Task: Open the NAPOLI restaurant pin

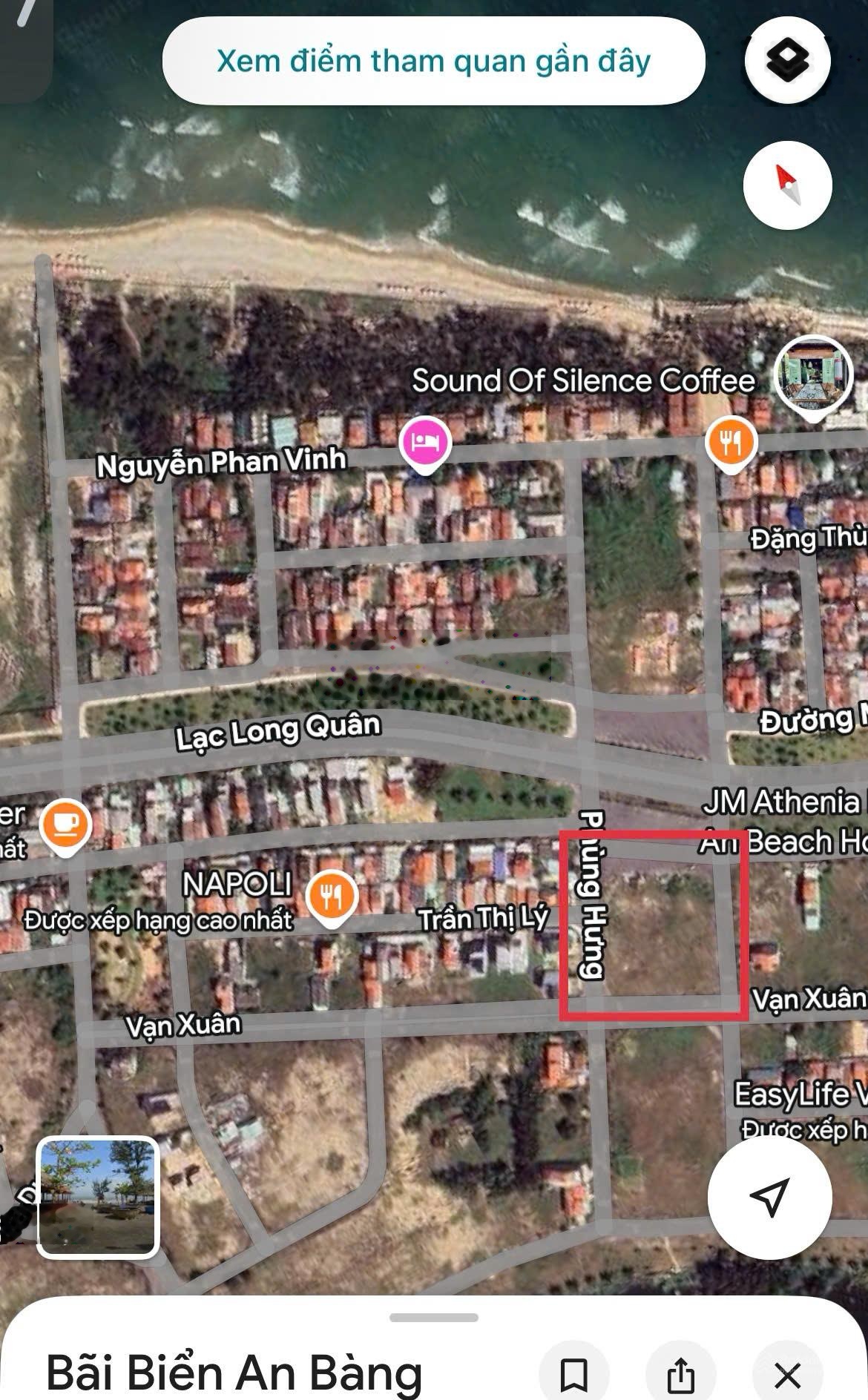Action: (332, 896)
